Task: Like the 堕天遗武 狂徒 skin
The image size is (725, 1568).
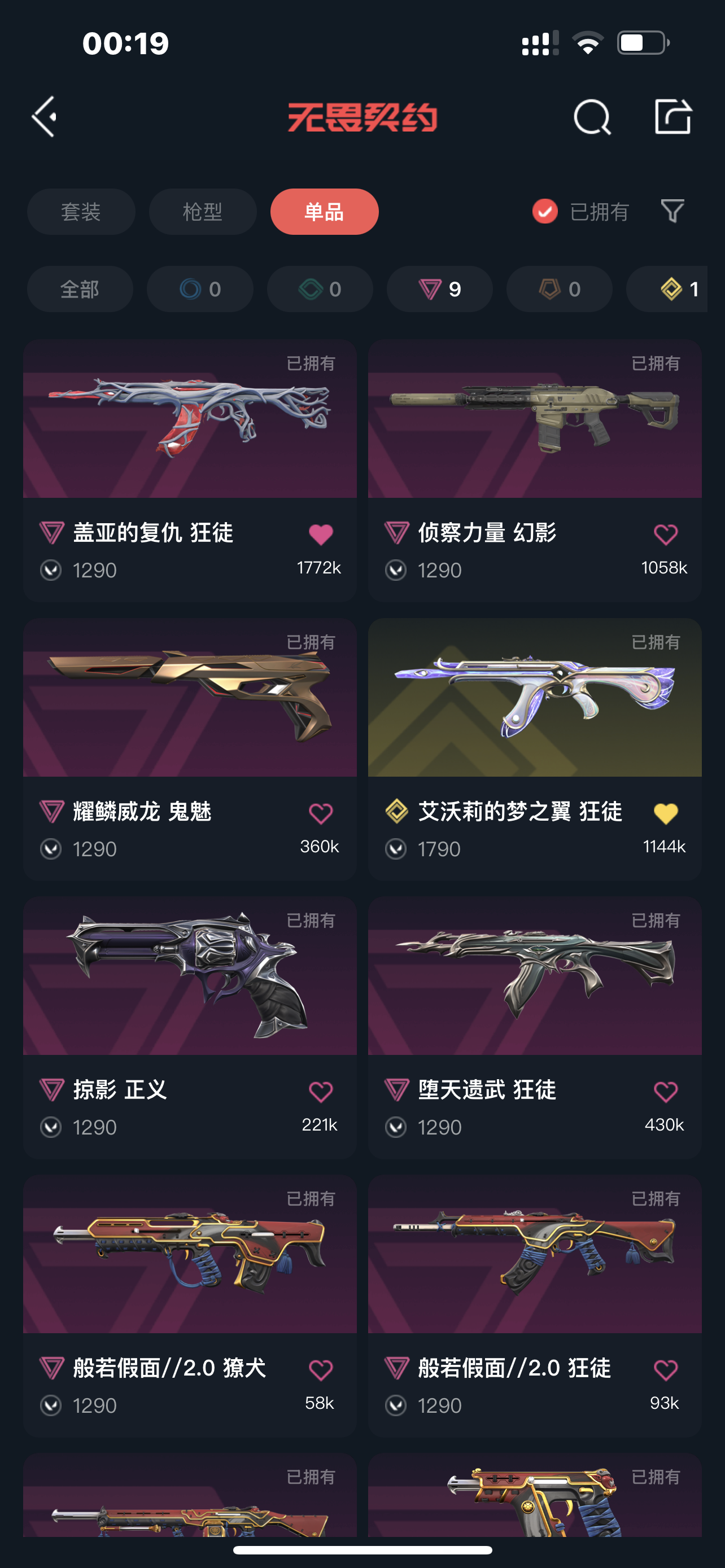Action: pos(665,1092)
